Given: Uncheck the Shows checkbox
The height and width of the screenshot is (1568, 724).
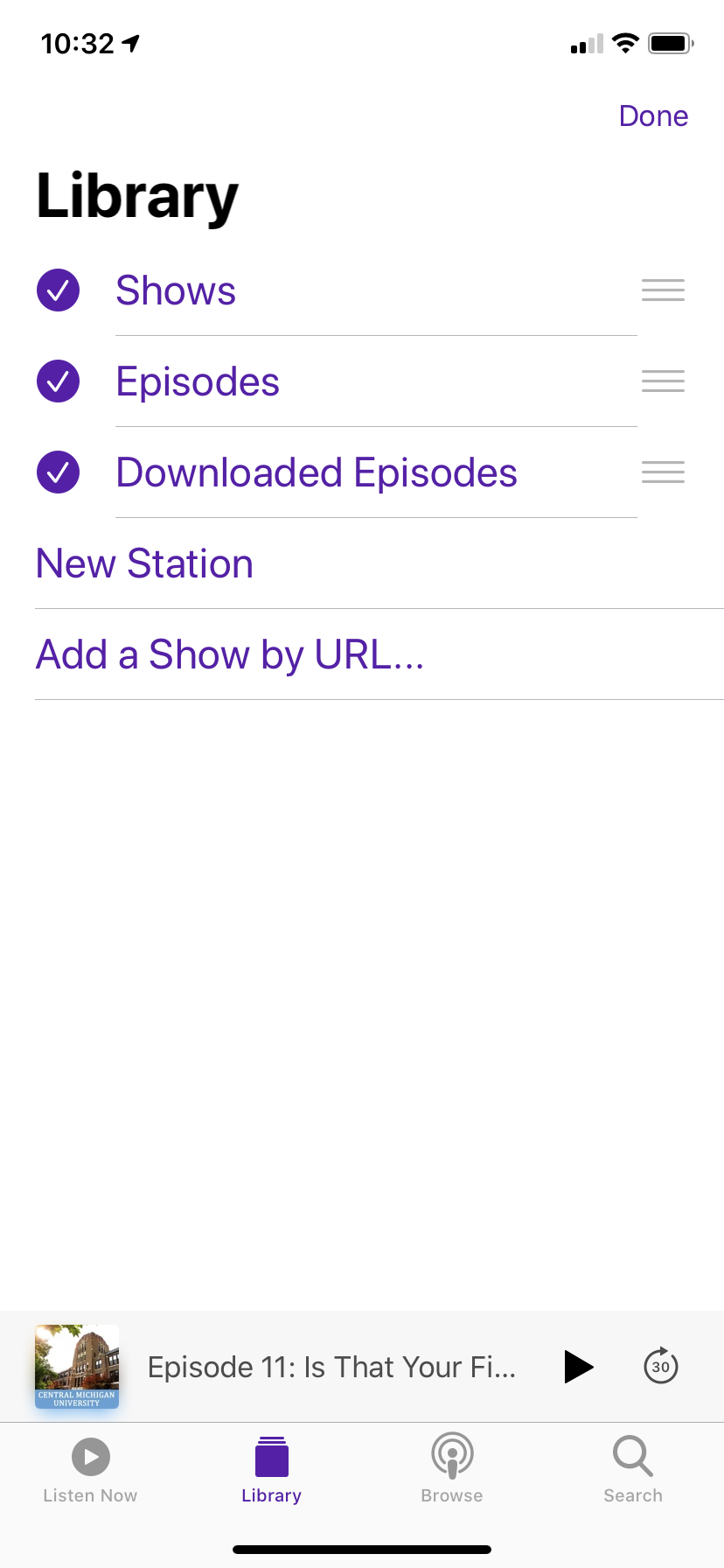Looking at the screenshot, I should click(58, 290).
